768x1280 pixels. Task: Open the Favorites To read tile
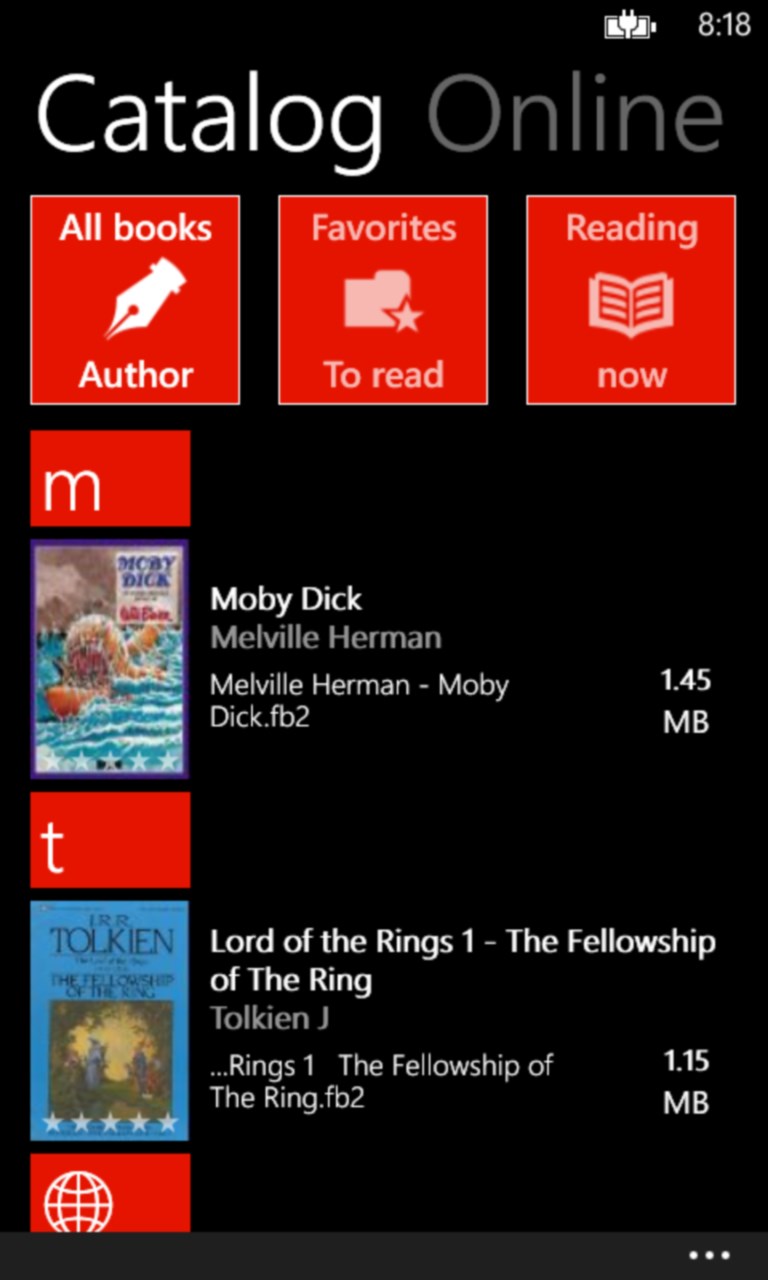point(383,300)
